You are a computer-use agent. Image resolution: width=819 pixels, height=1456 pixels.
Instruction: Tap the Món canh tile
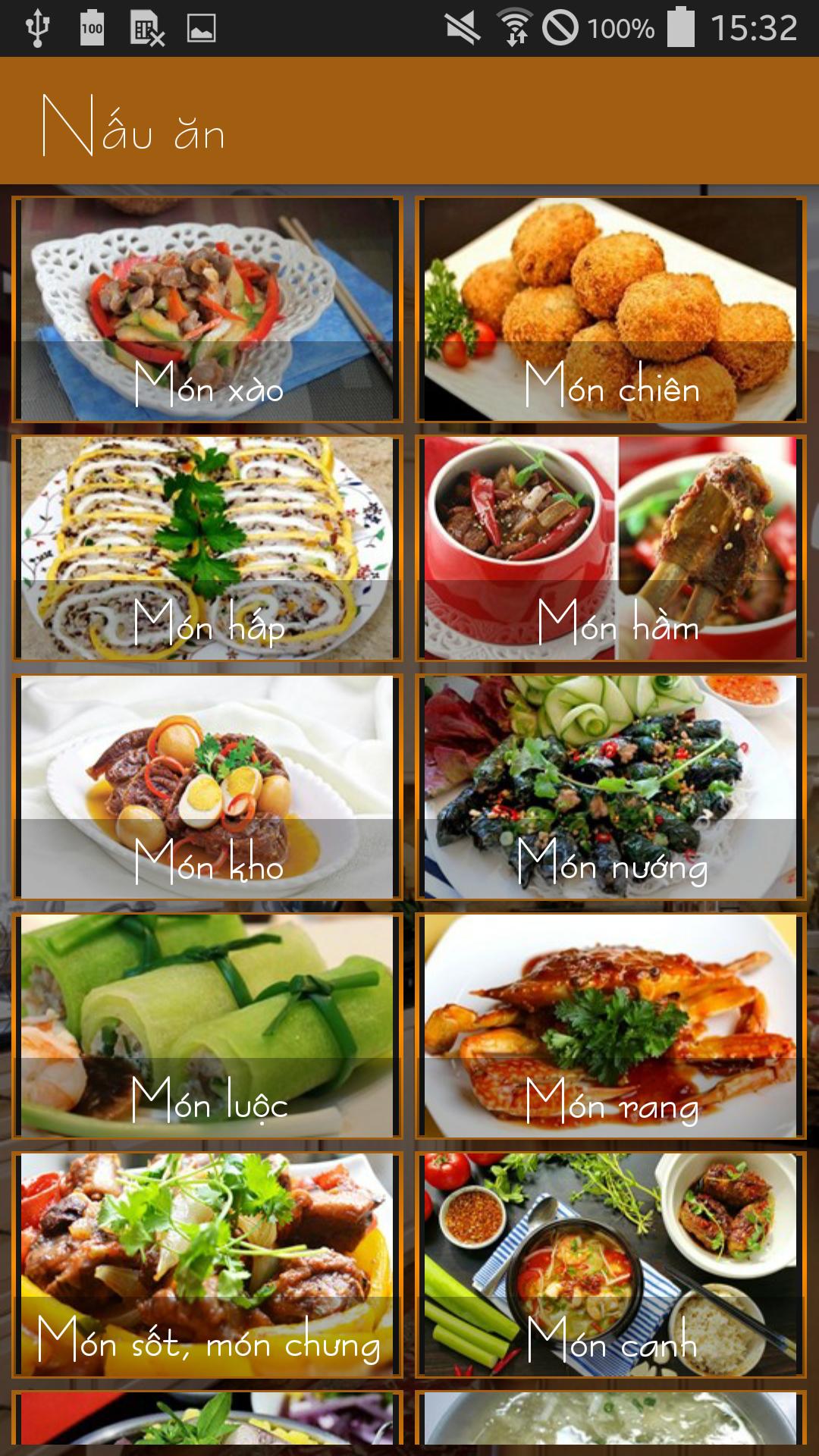point(610,1264)
